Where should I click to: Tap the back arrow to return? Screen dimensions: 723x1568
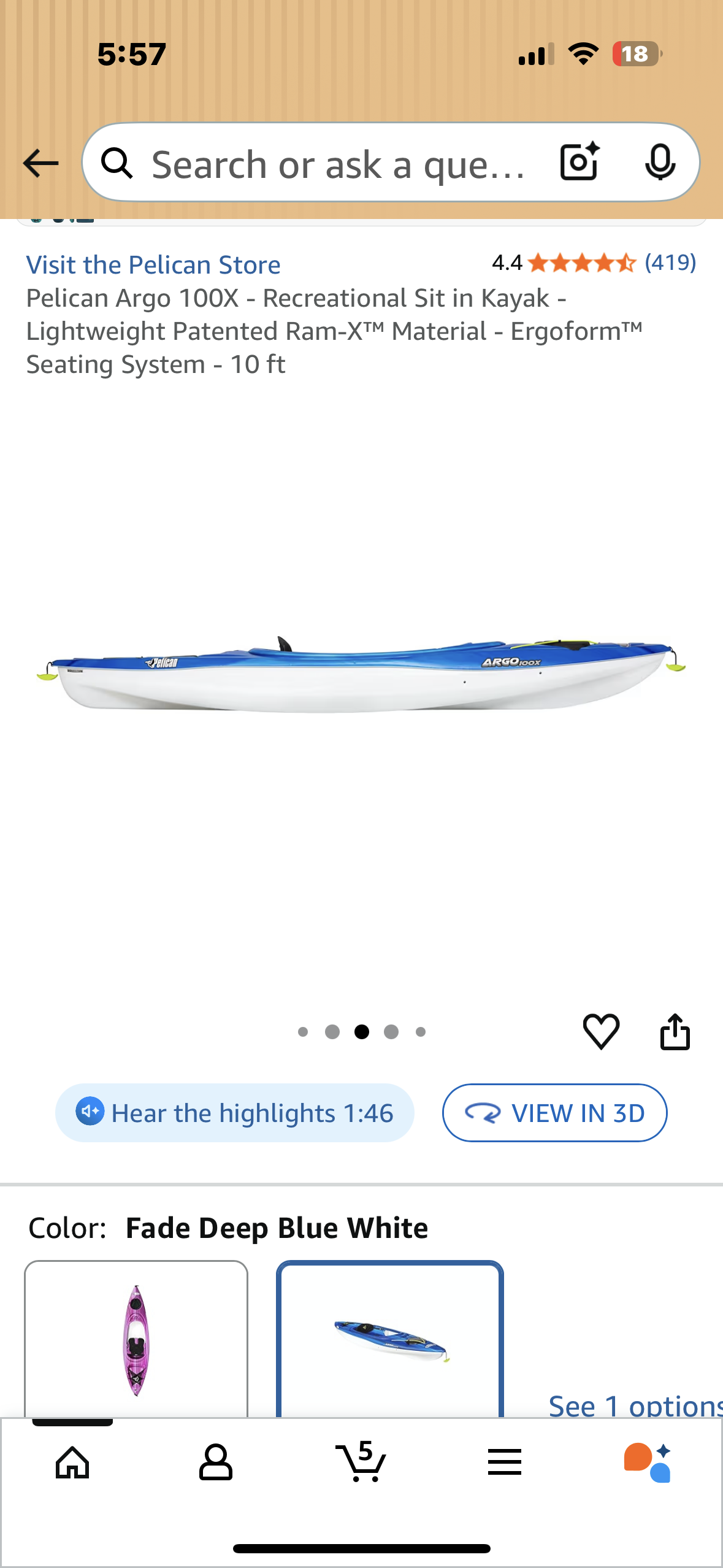39,163
